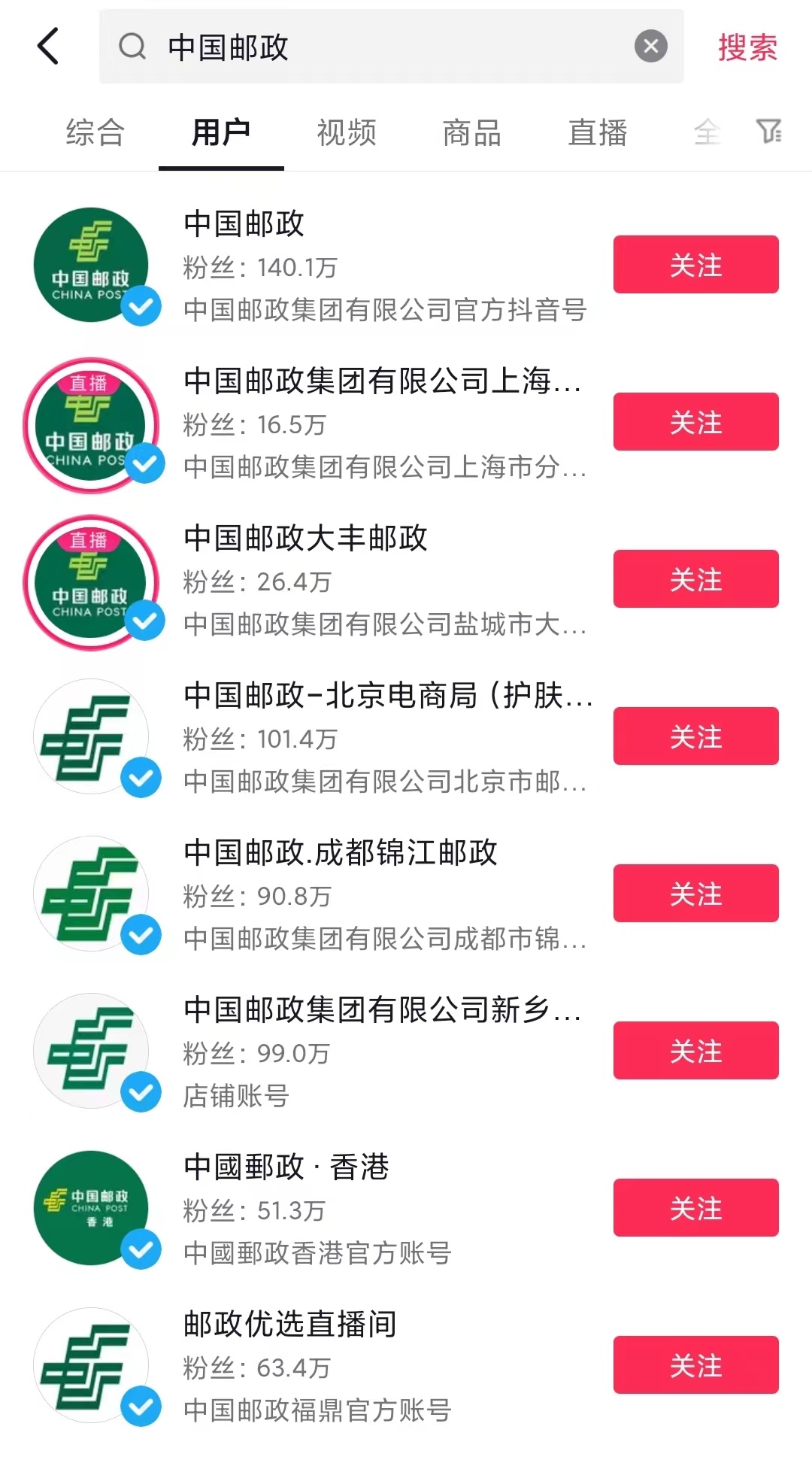Follow 中国邮政 with 140.1万 fans
Screen dimensions: 812x1460
[696, 265]
